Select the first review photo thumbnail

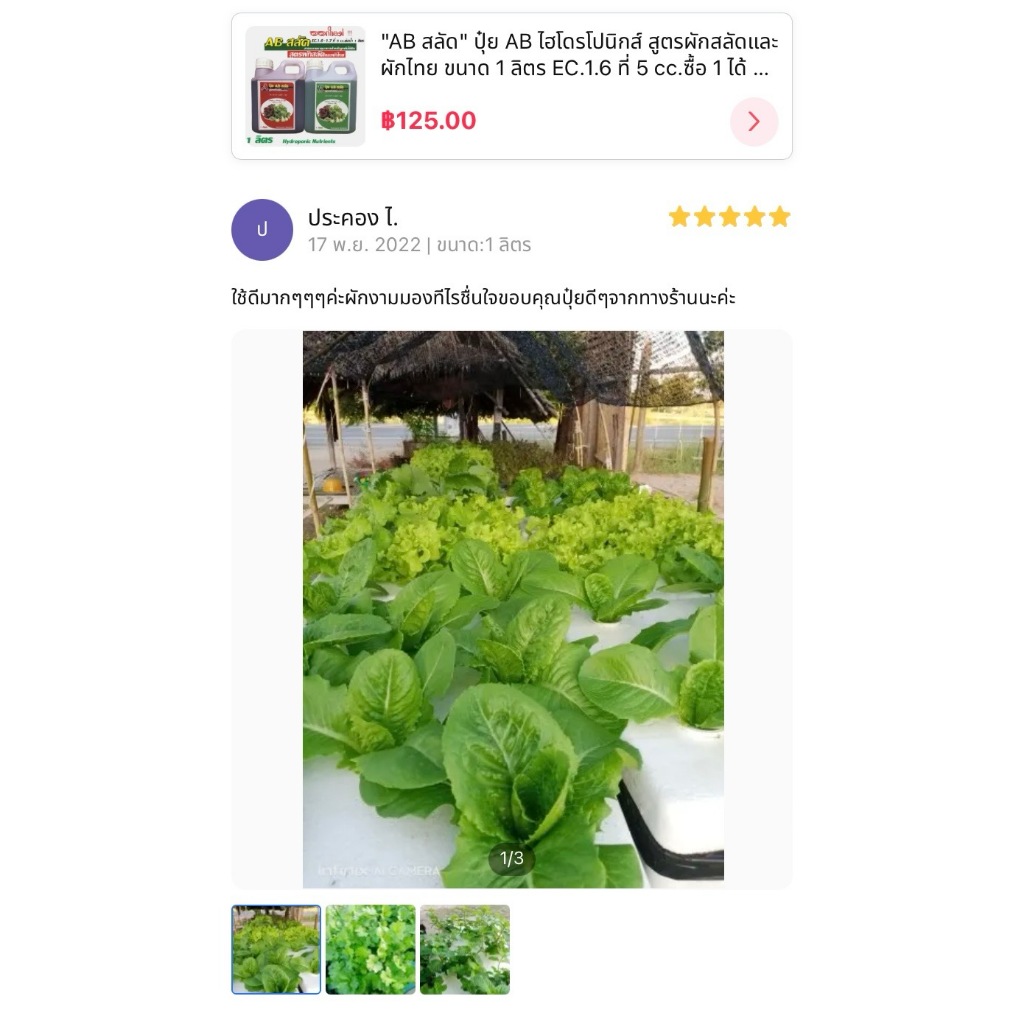(x=276, y=949)
